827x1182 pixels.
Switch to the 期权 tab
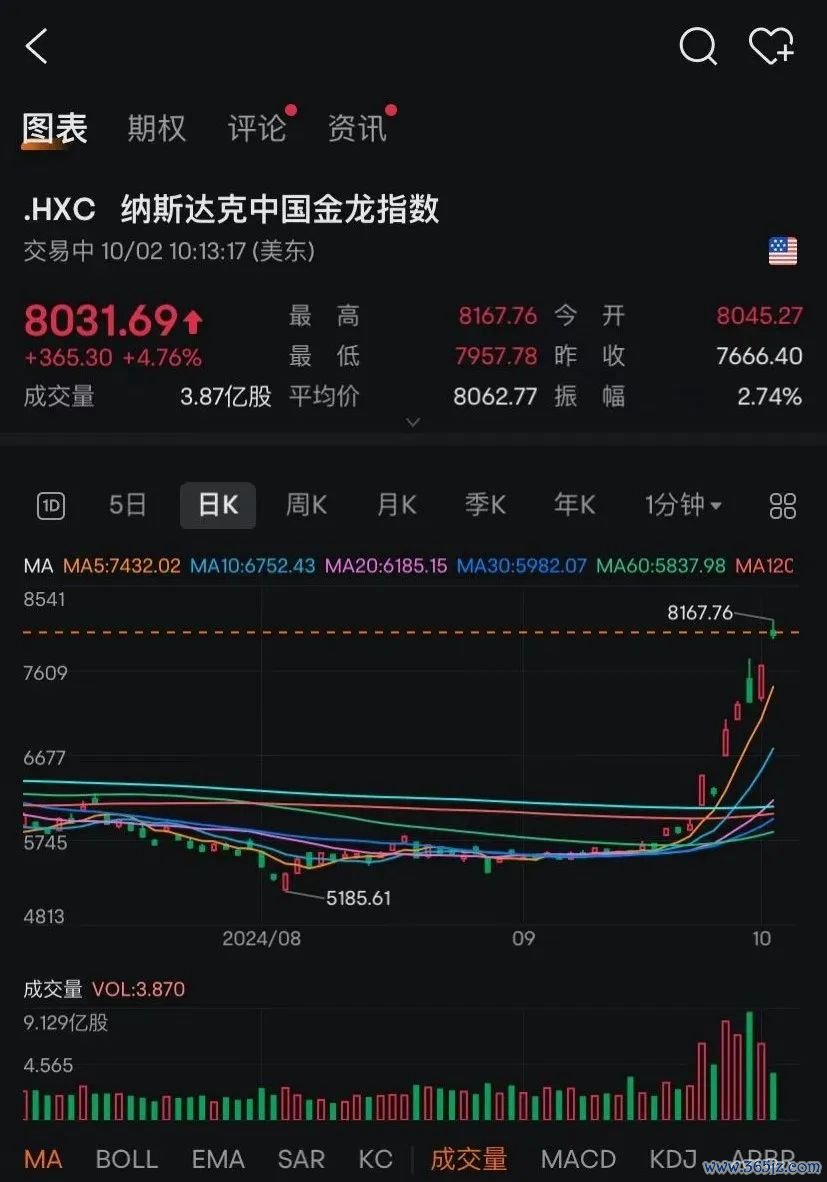[157, 128]
